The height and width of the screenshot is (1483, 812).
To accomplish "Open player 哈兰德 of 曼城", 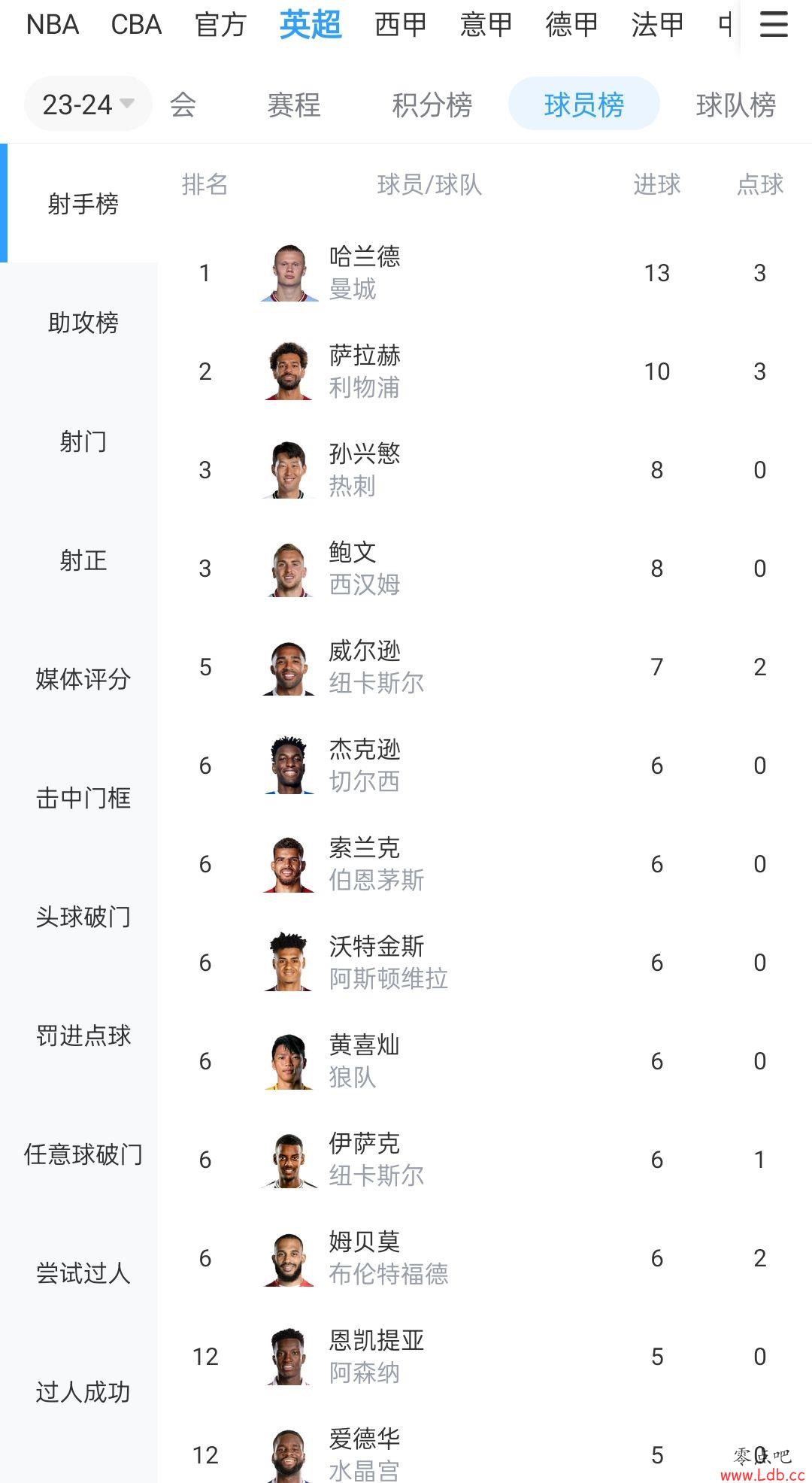I will [365, 272].
